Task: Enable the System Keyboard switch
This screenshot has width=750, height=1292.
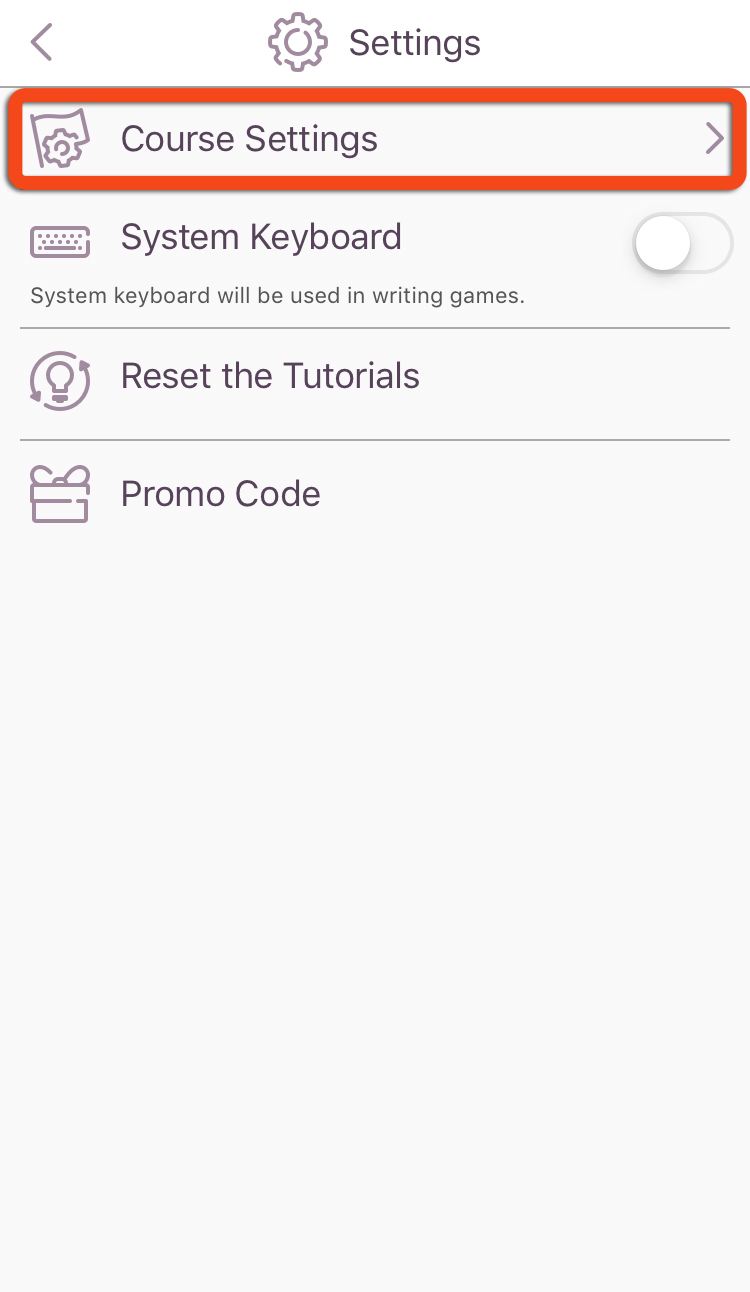Action: point(683,243)
